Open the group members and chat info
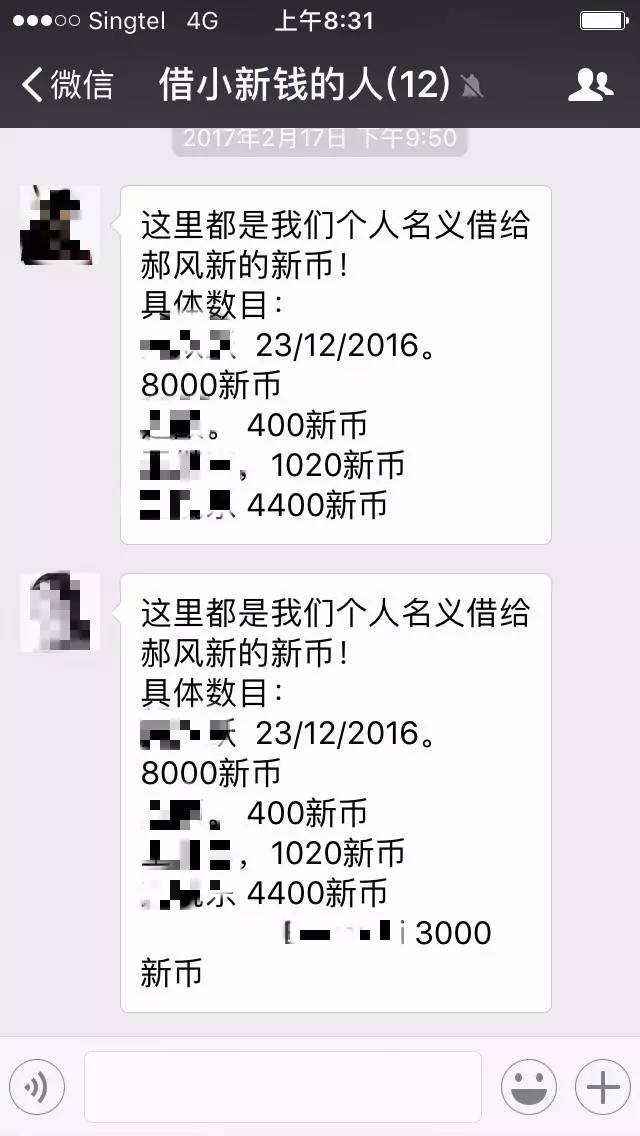The height and width of the screenshot is (1136, 640). click(590, 85)
